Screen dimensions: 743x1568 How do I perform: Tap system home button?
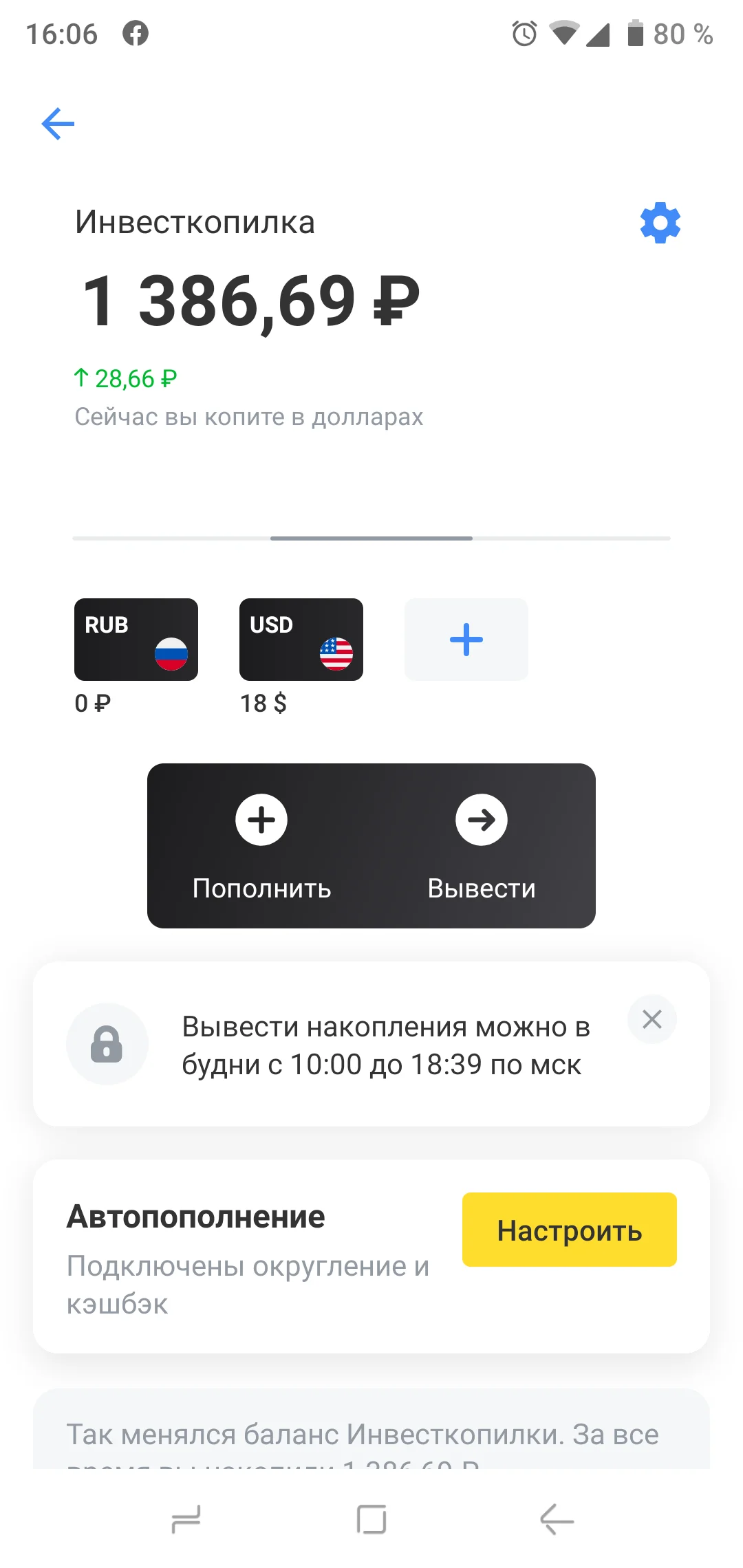coord(371,1520)
